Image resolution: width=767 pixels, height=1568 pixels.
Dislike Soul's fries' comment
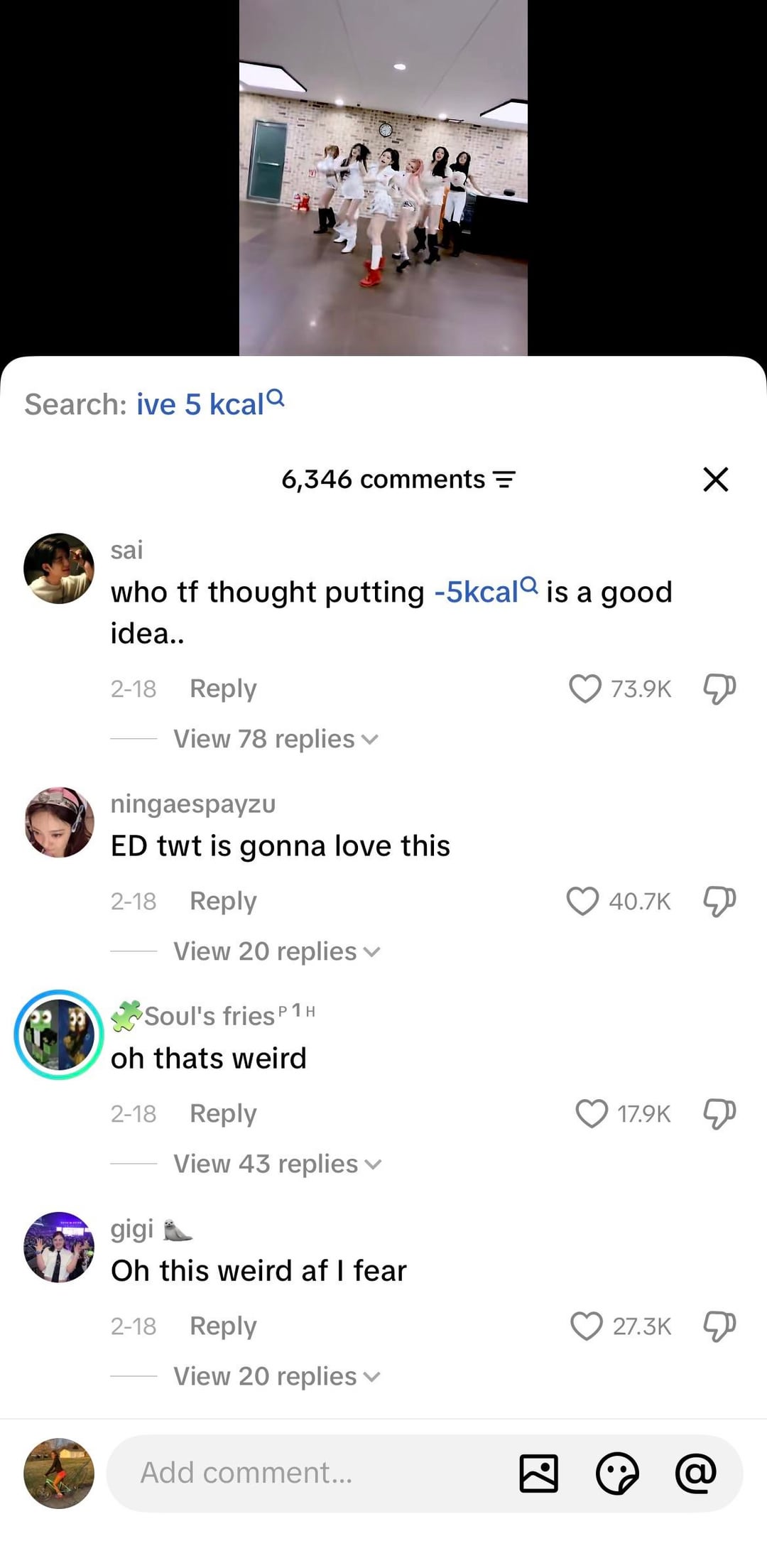tap(719, 1113)
